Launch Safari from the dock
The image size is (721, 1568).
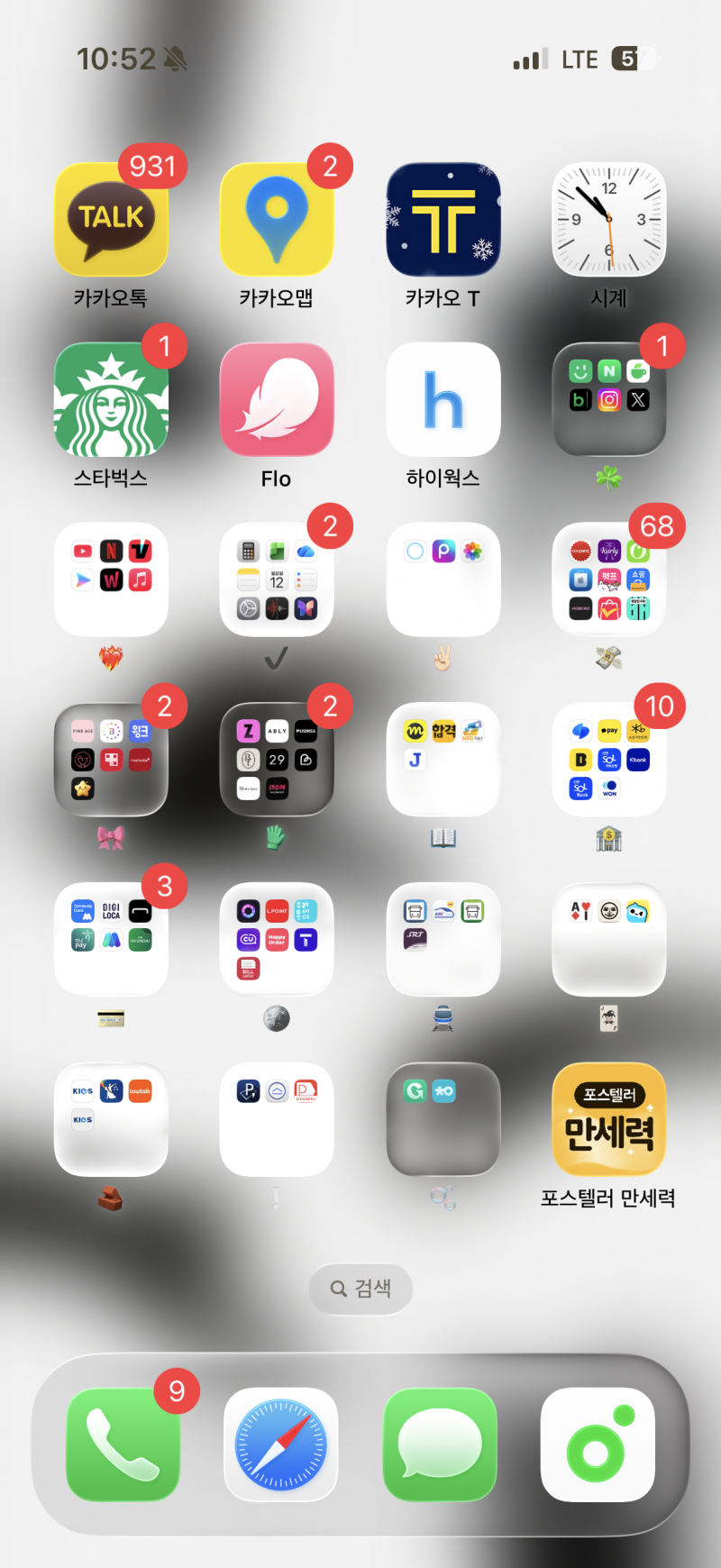coord(280,1445)
